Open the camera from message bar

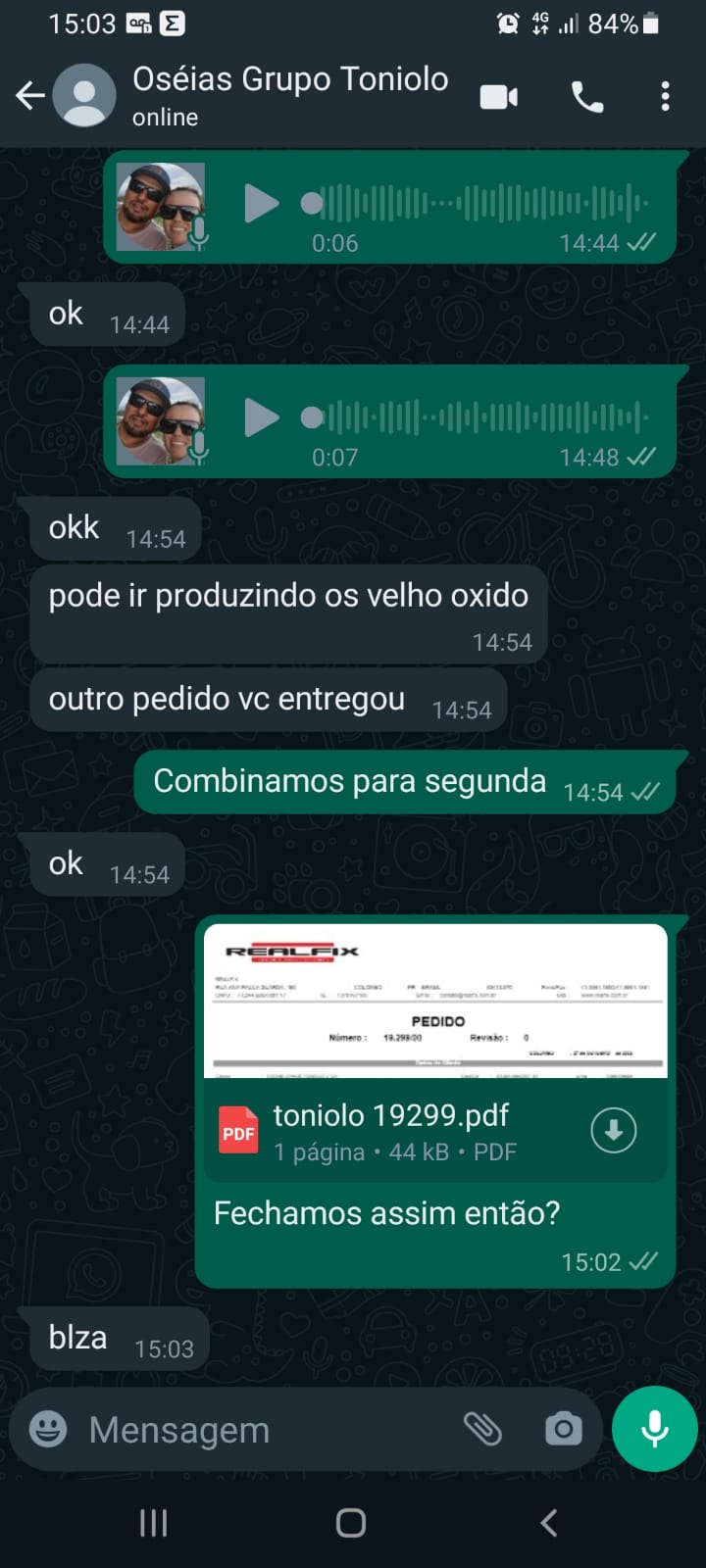coord(563,1430)
